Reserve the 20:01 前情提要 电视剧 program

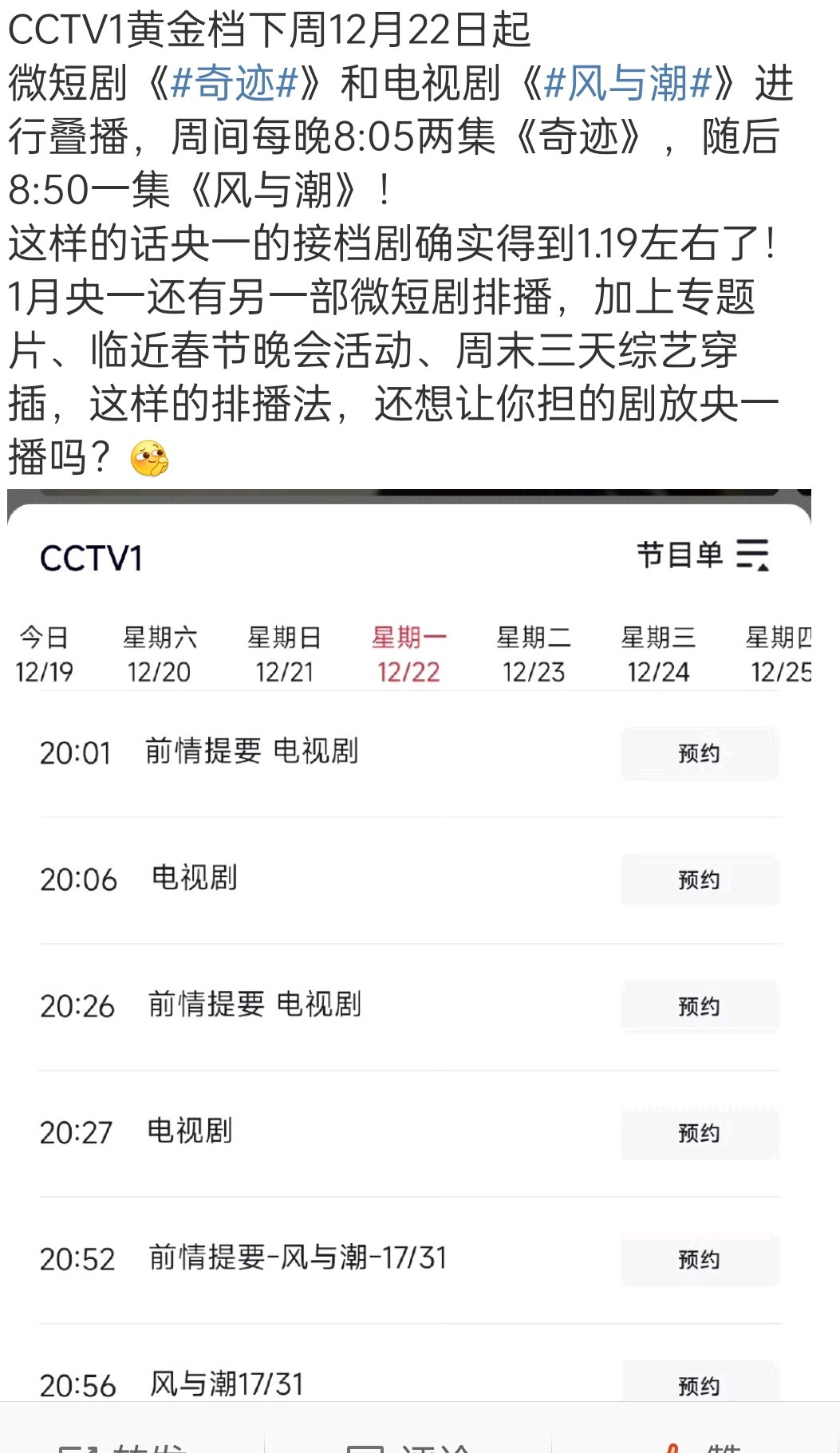coord(700,753)
